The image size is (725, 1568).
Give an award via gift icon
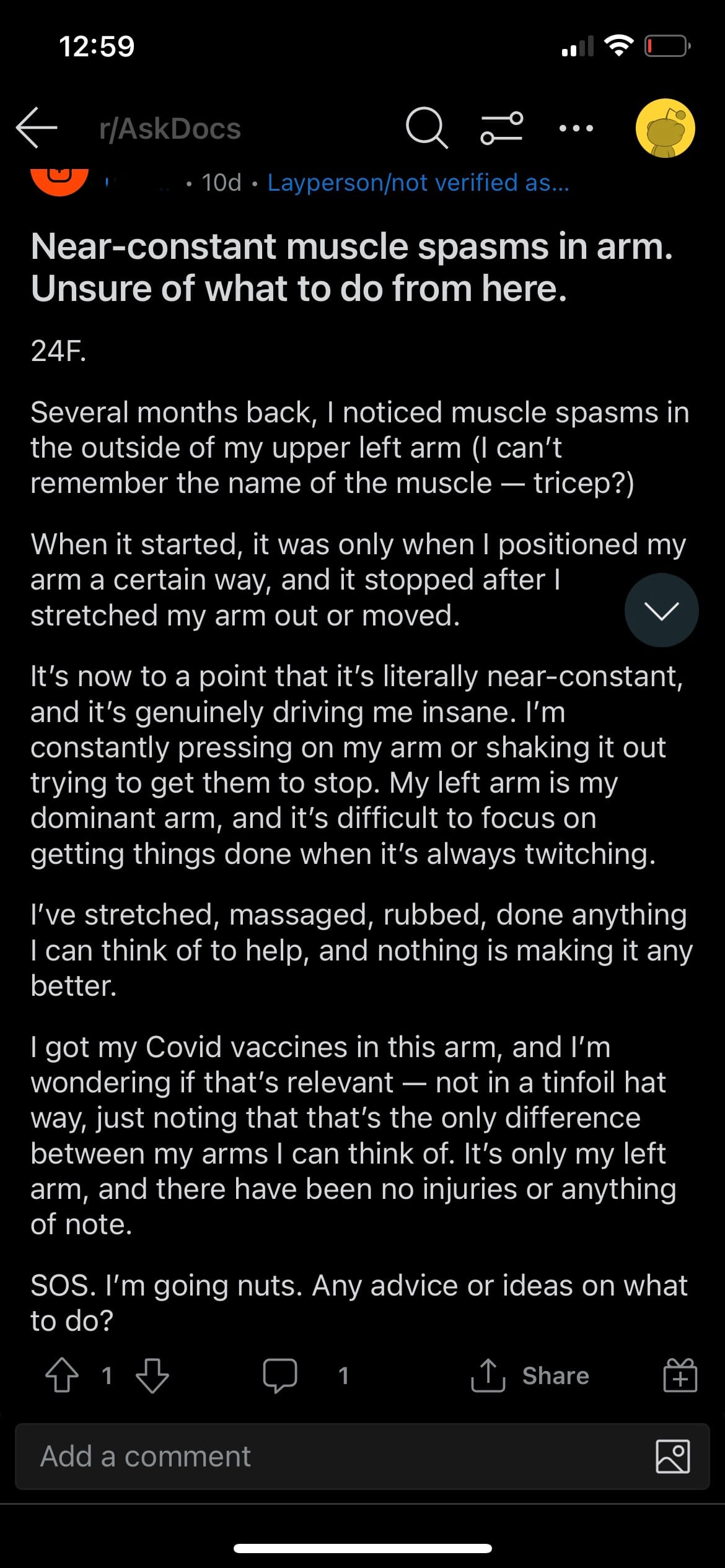click(680, 1375)
